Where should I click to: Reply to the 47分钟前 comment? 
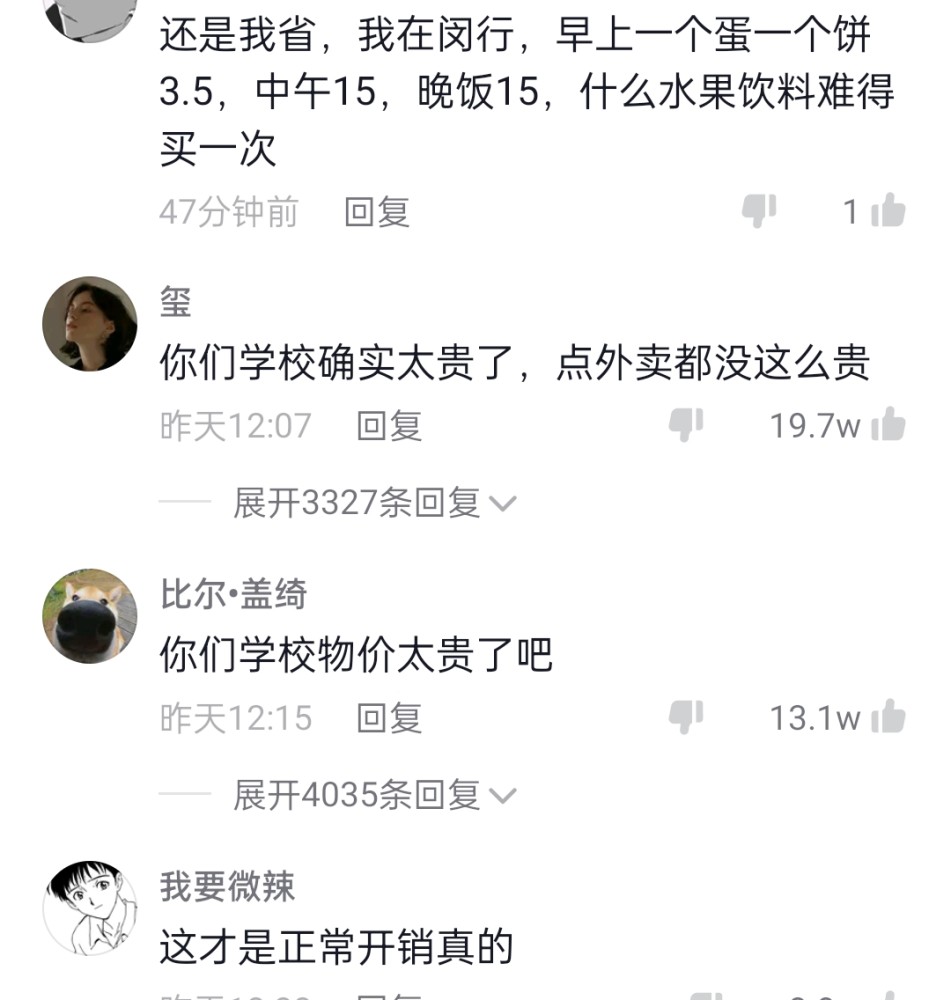coord(377,212)
